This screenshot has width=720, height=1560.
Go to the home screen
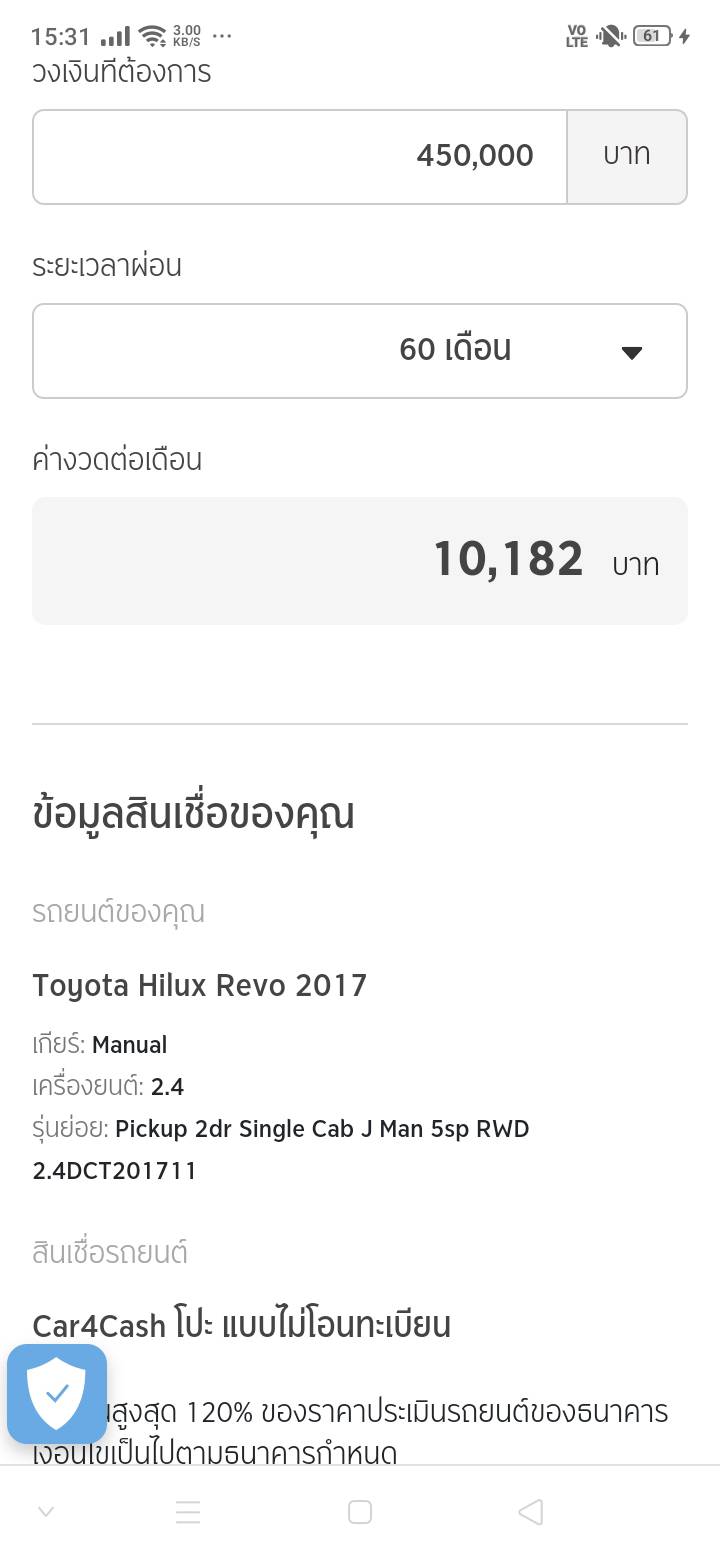tap(360, 1512)
